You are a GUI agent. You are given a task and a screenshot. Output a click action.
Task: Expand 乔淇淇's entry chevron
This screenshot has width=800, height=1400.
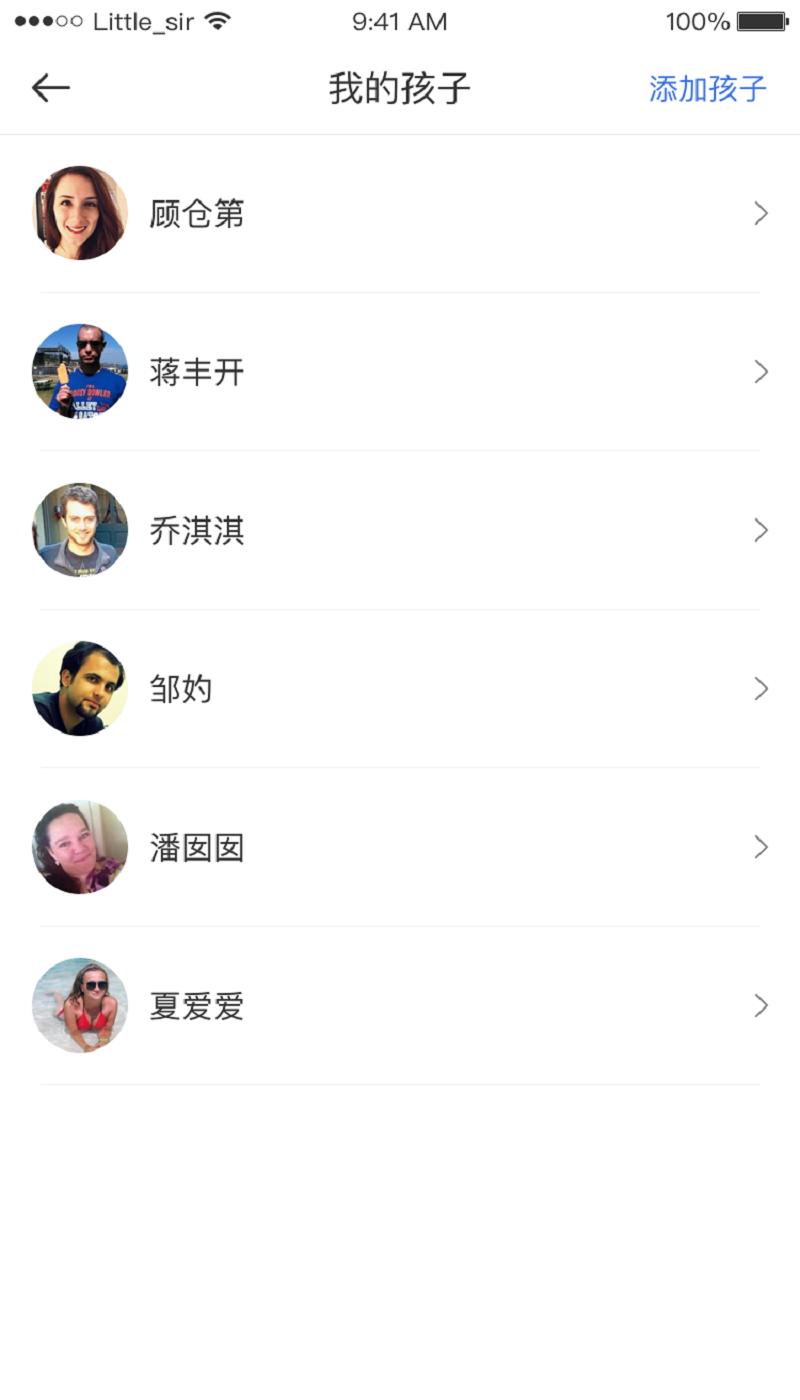click(761, 530)
